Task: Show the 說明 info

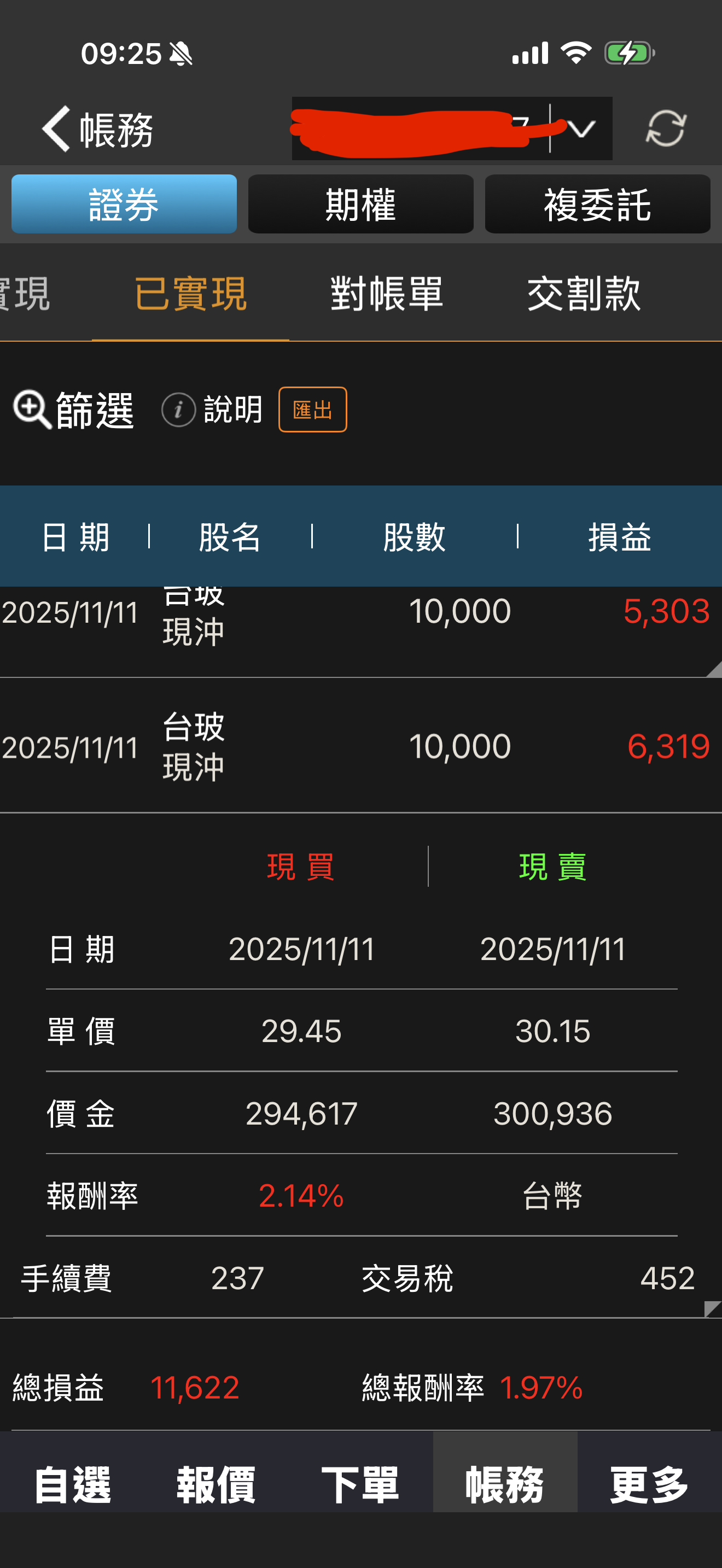Action: (x=212, y=409)
